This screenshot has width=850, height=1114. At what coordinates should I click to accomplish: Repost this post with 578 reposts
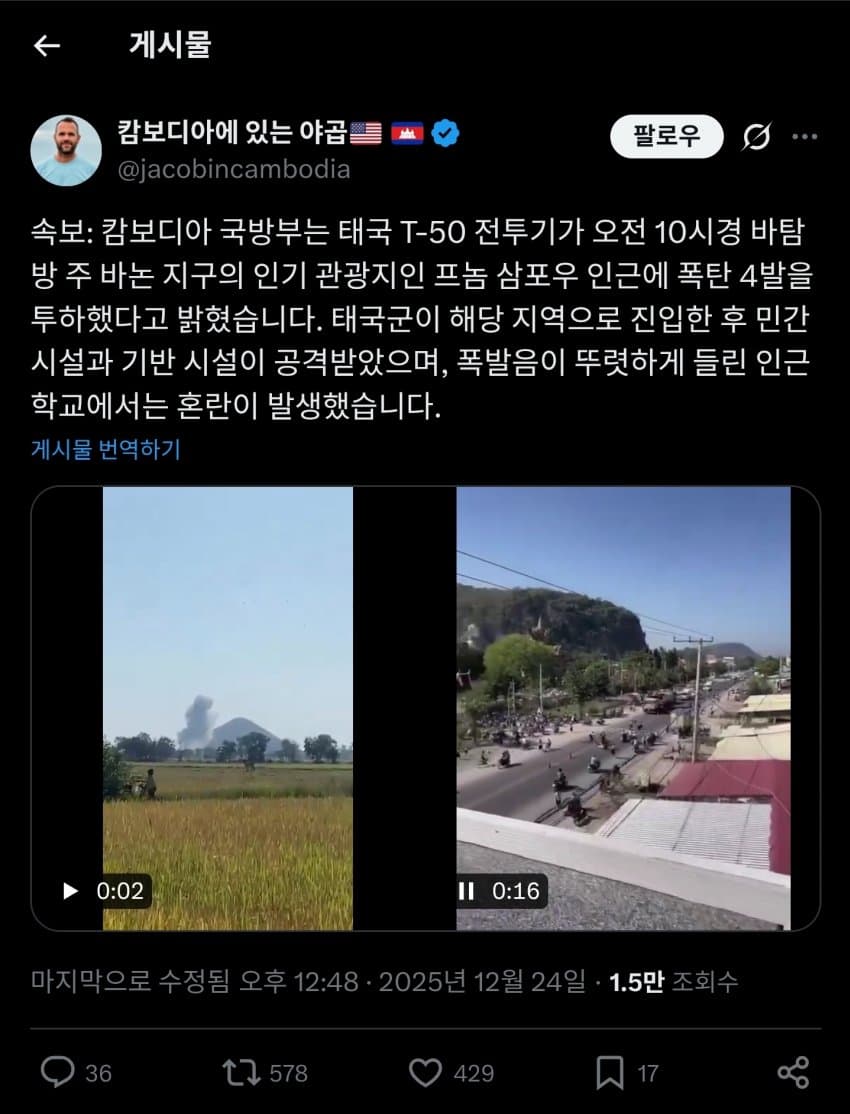click(x=240, y=1073)
